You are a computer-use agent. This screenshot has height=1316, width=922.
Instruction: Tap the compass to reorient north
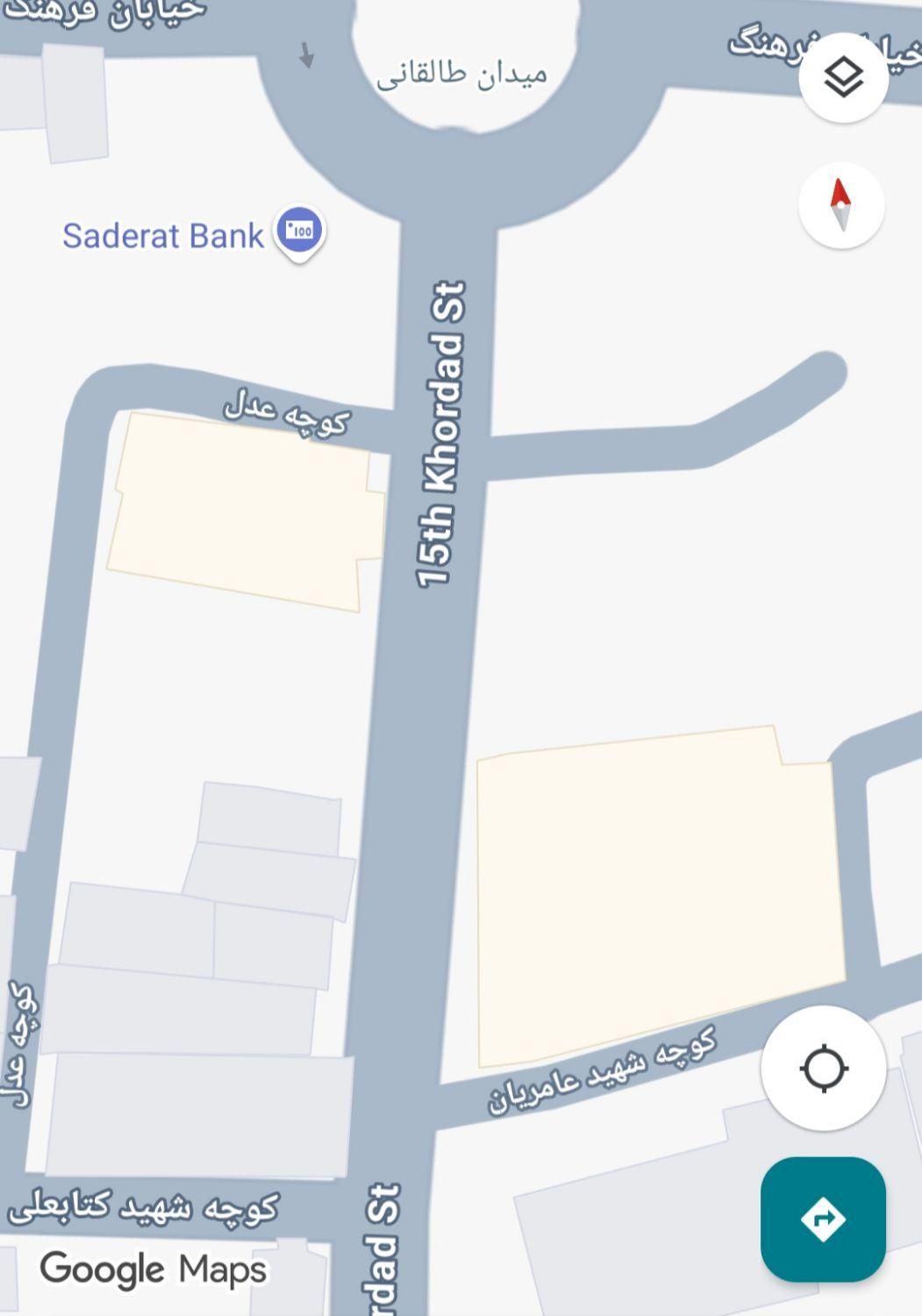(x=841, y=204)
